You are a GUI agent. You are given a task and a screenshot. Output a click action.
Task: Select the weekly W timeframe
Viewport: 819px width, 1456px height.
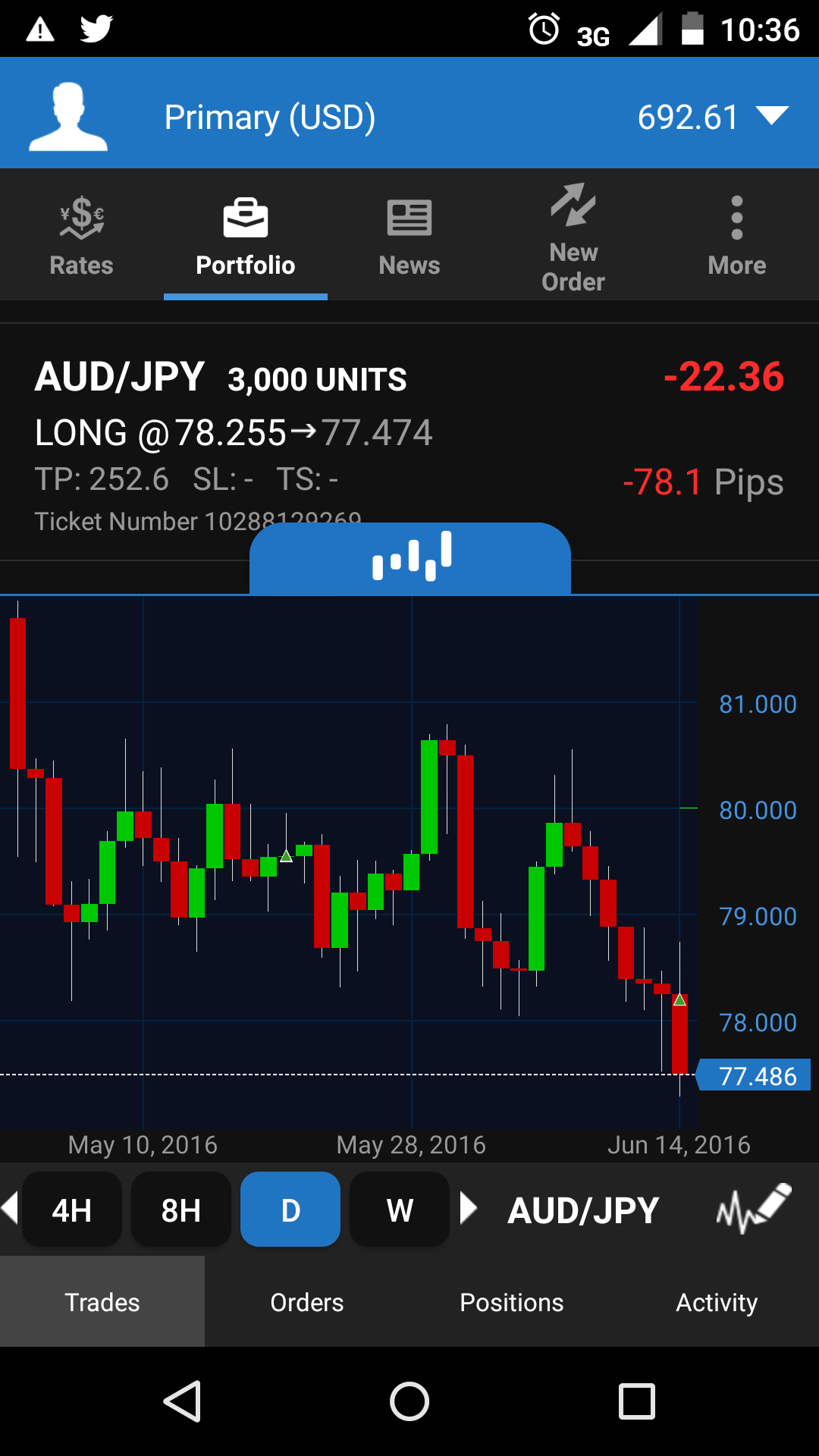click(x=400, y=1210)
